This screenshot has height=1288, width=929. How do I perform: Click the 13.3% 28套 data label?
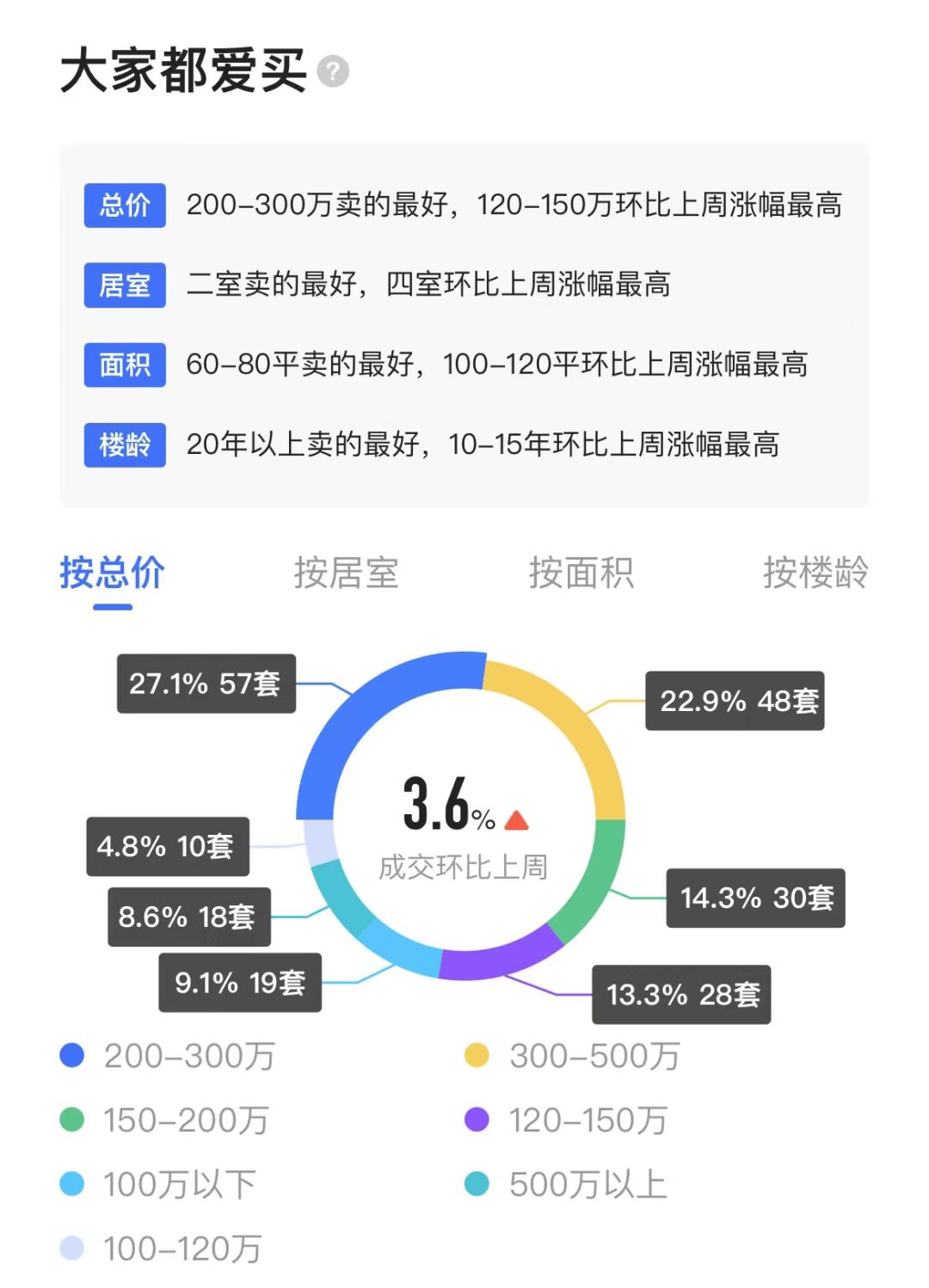tap(681, 997)
